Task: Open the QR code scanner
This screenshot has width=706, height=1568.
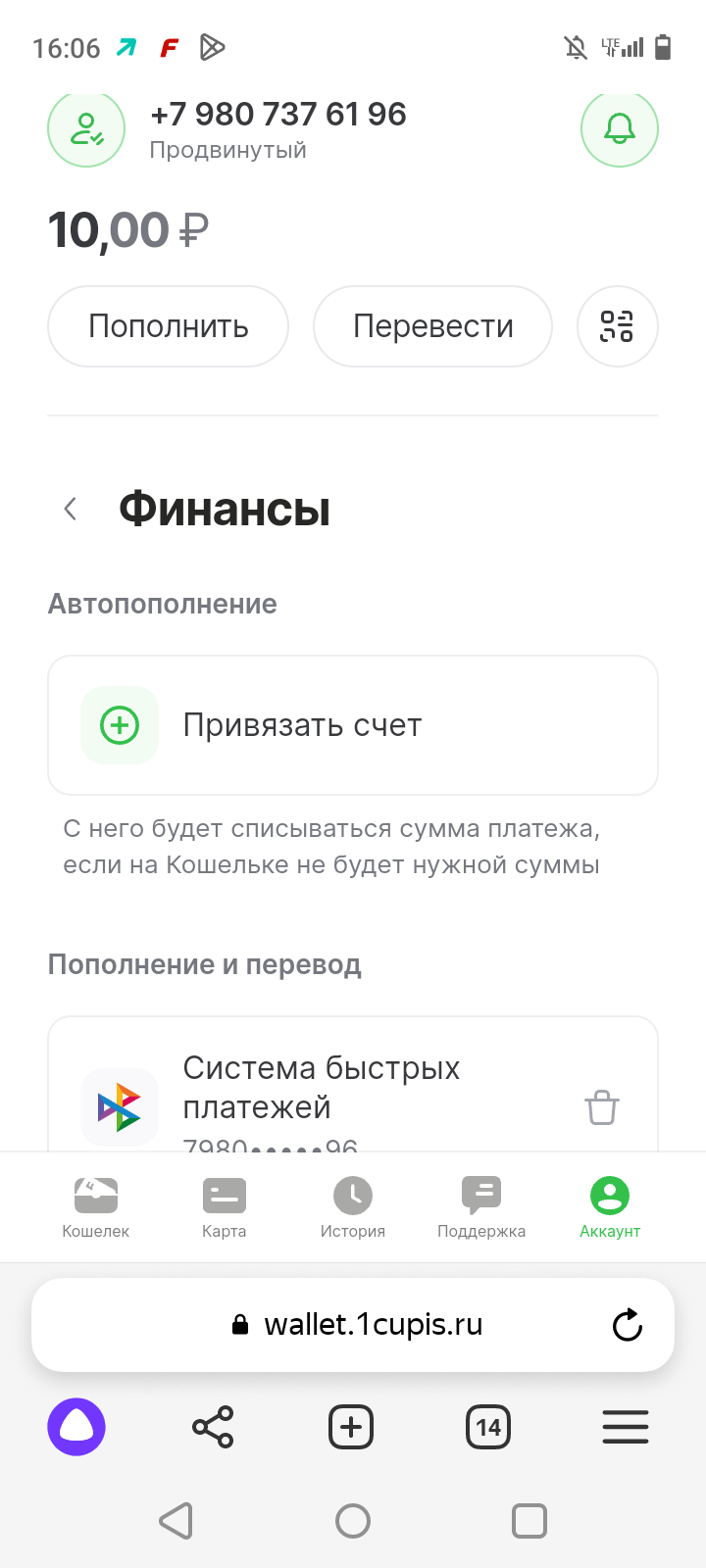Action: (x=617, y=326)
